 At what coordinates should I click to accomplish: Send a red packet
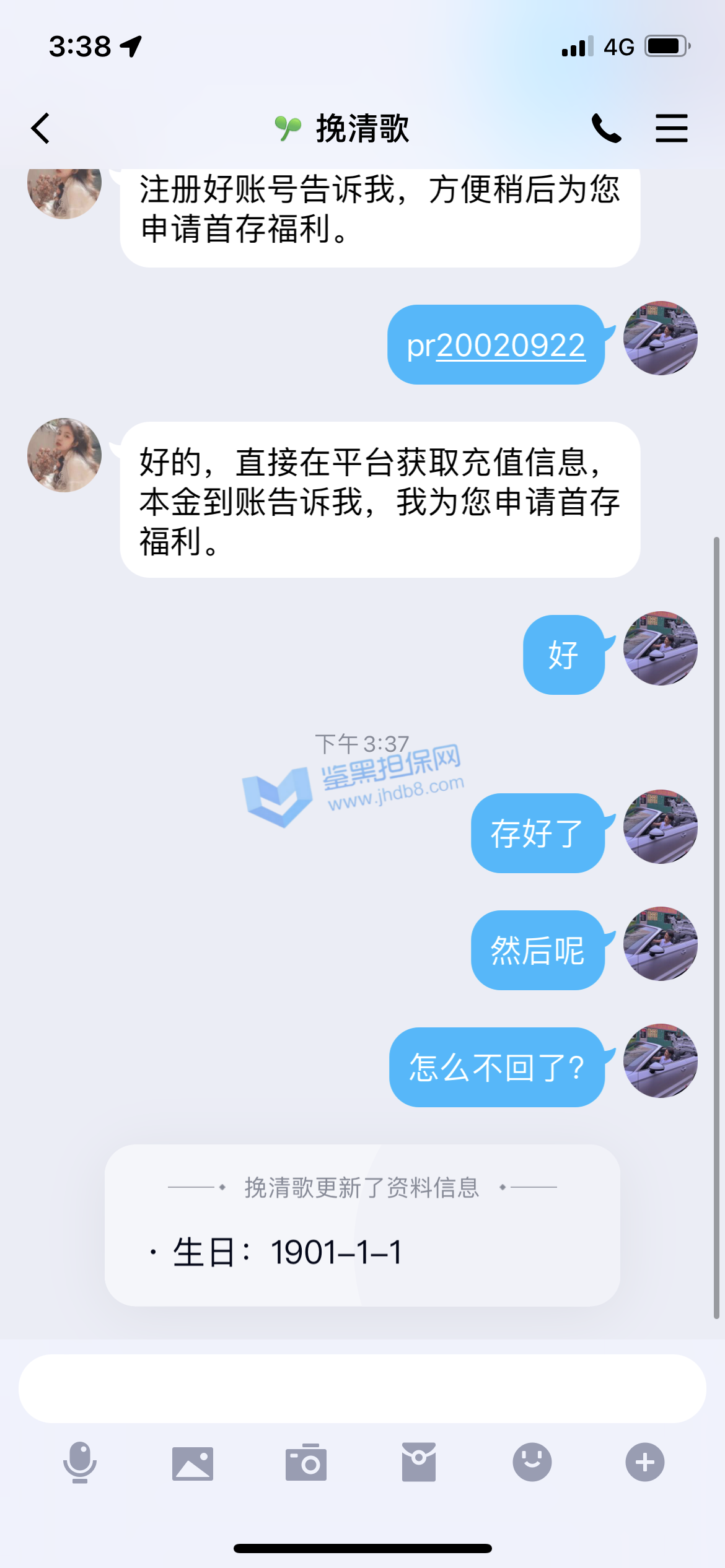pyautogui.click(x=419, y=1463)
